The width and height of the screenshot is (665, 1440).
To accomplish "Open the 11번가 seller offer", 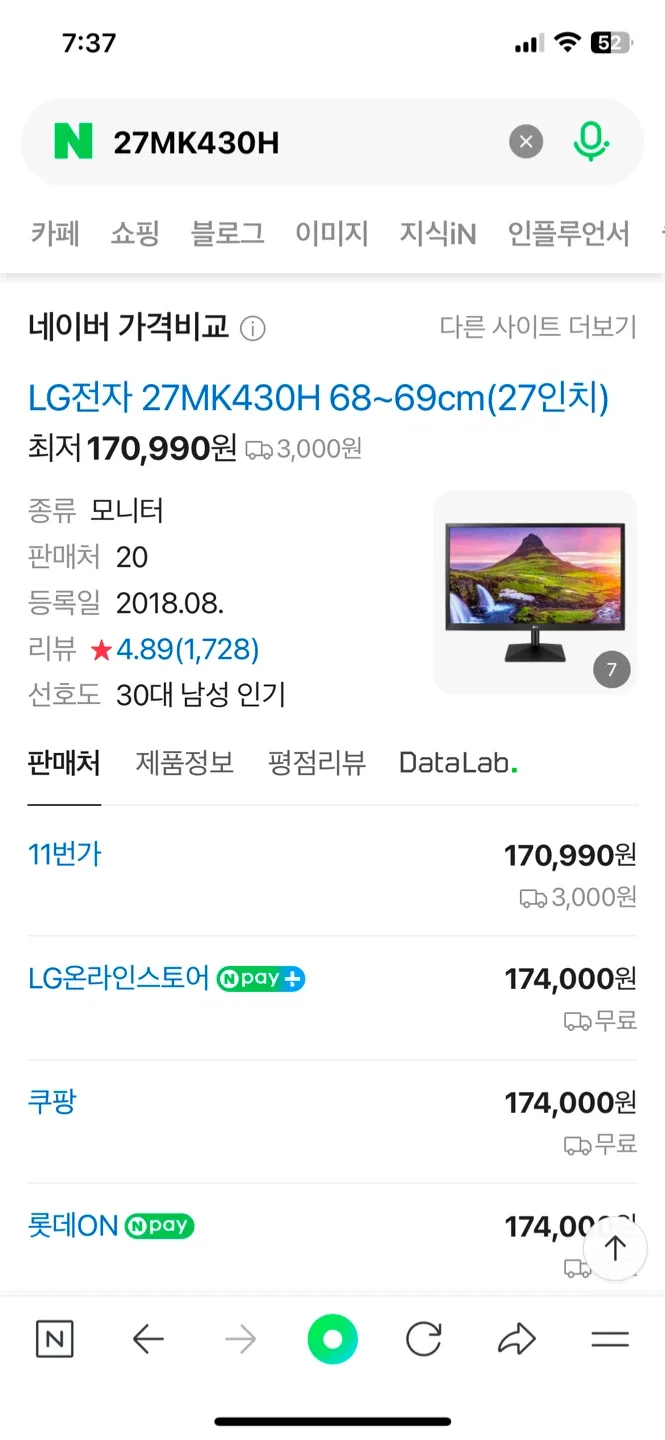I will click(x=65, y=855).
